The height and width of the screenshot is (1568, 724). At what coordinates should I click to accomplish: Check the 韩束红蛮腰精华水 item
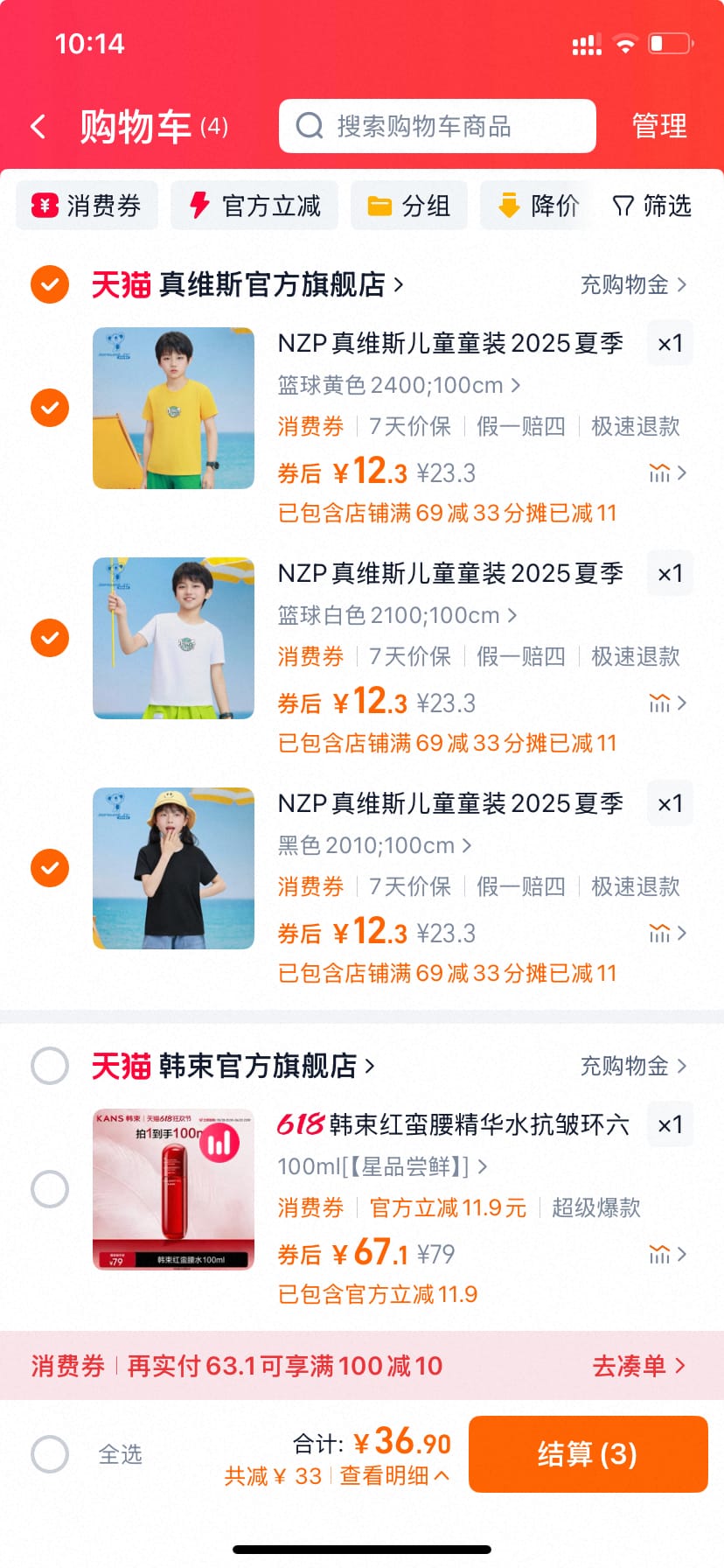point(50,1189)
